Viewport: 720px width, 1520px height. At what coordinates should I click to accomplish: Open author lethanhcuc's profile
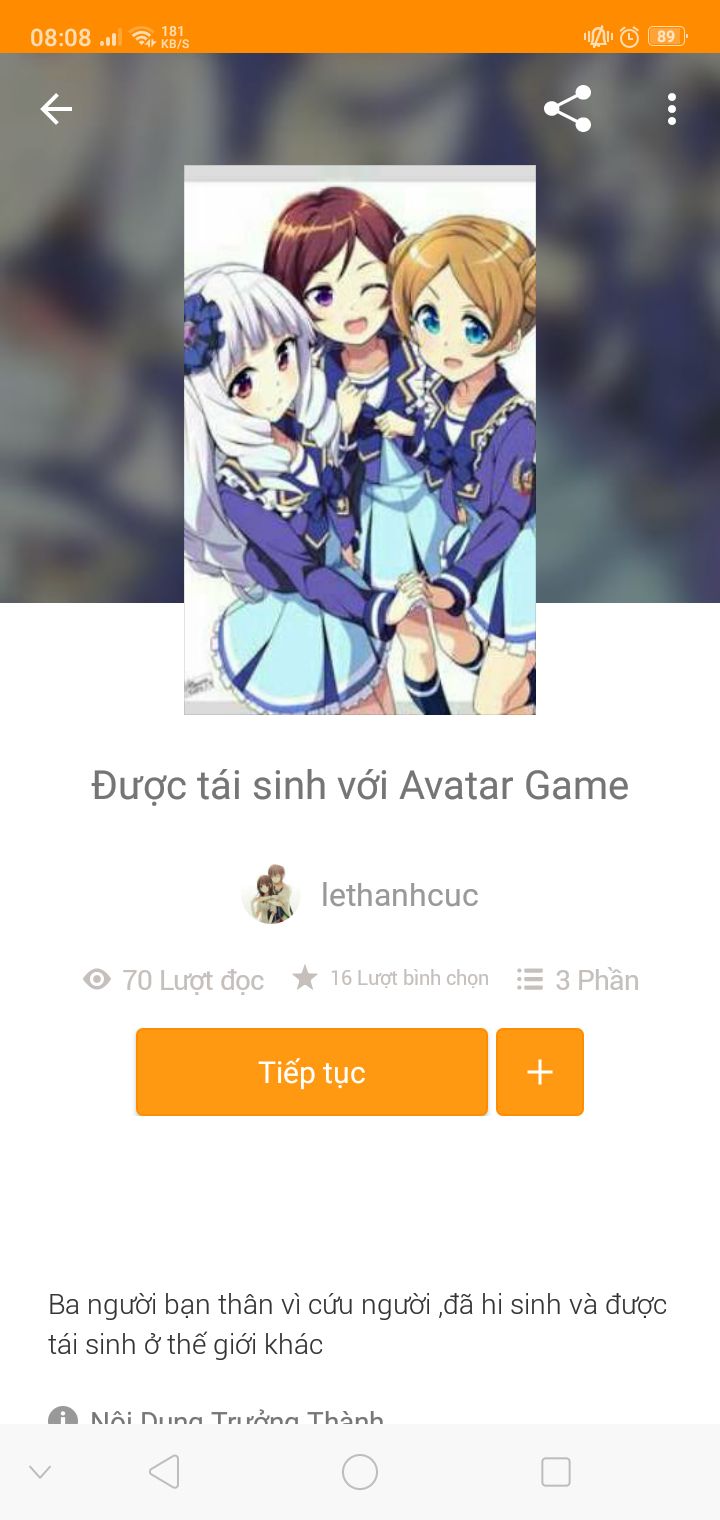pos(398,895)
